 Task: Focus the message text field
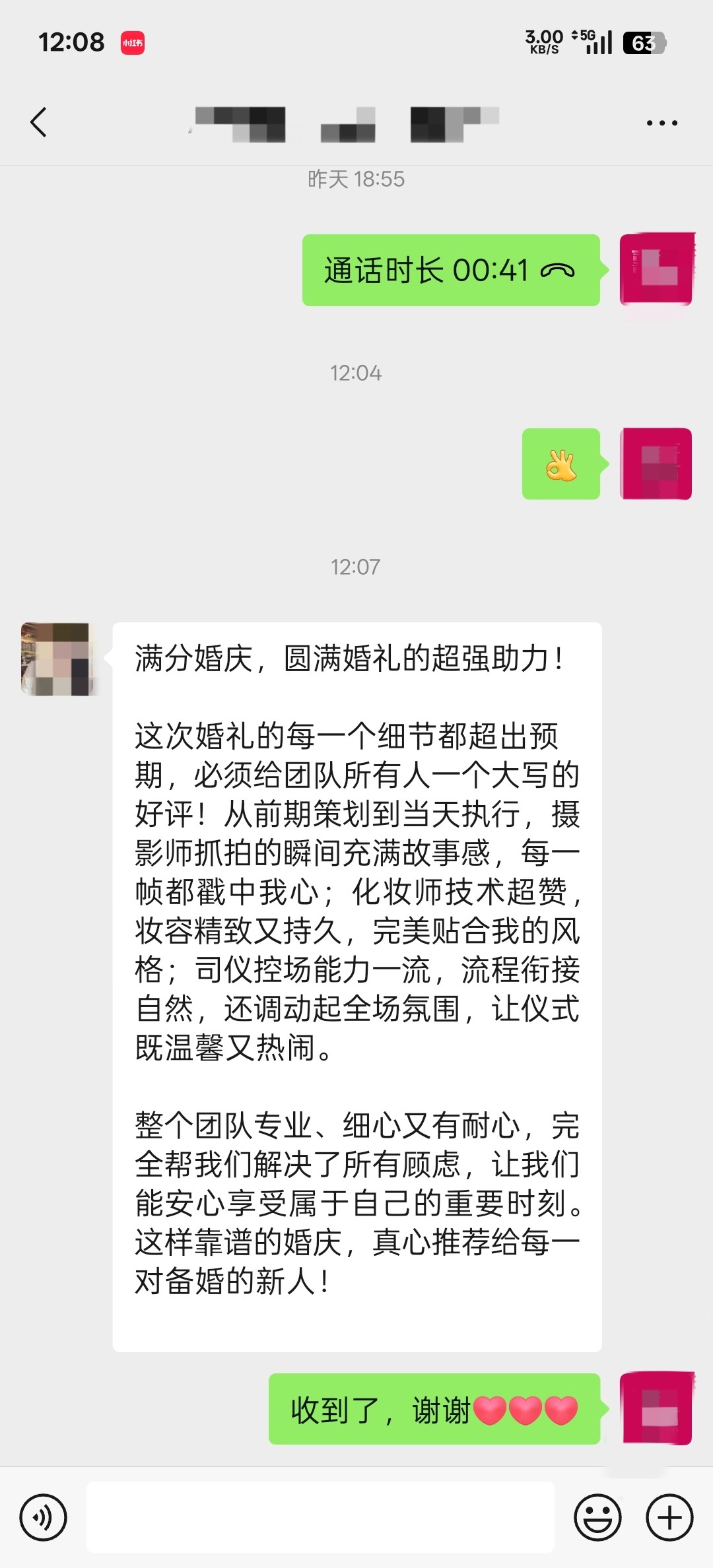point(320,1517)
